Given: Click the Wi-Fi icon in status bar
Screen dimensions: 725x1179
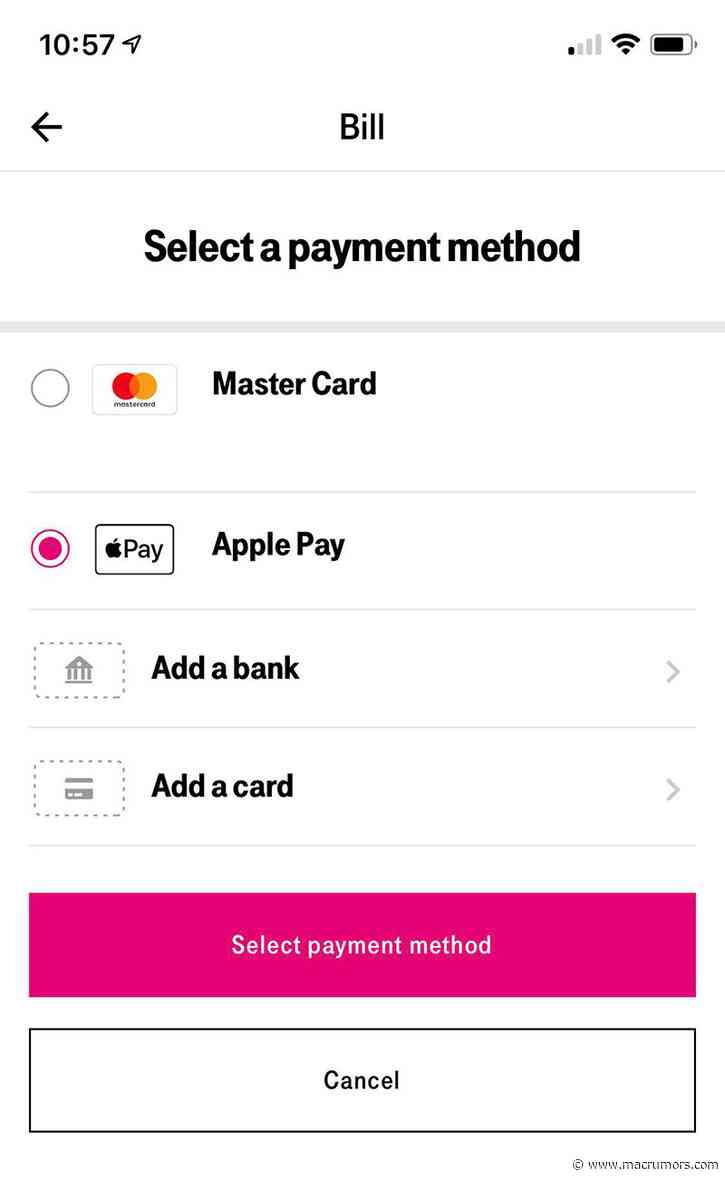Looking at the screenshot, I should tap(625, 43).
